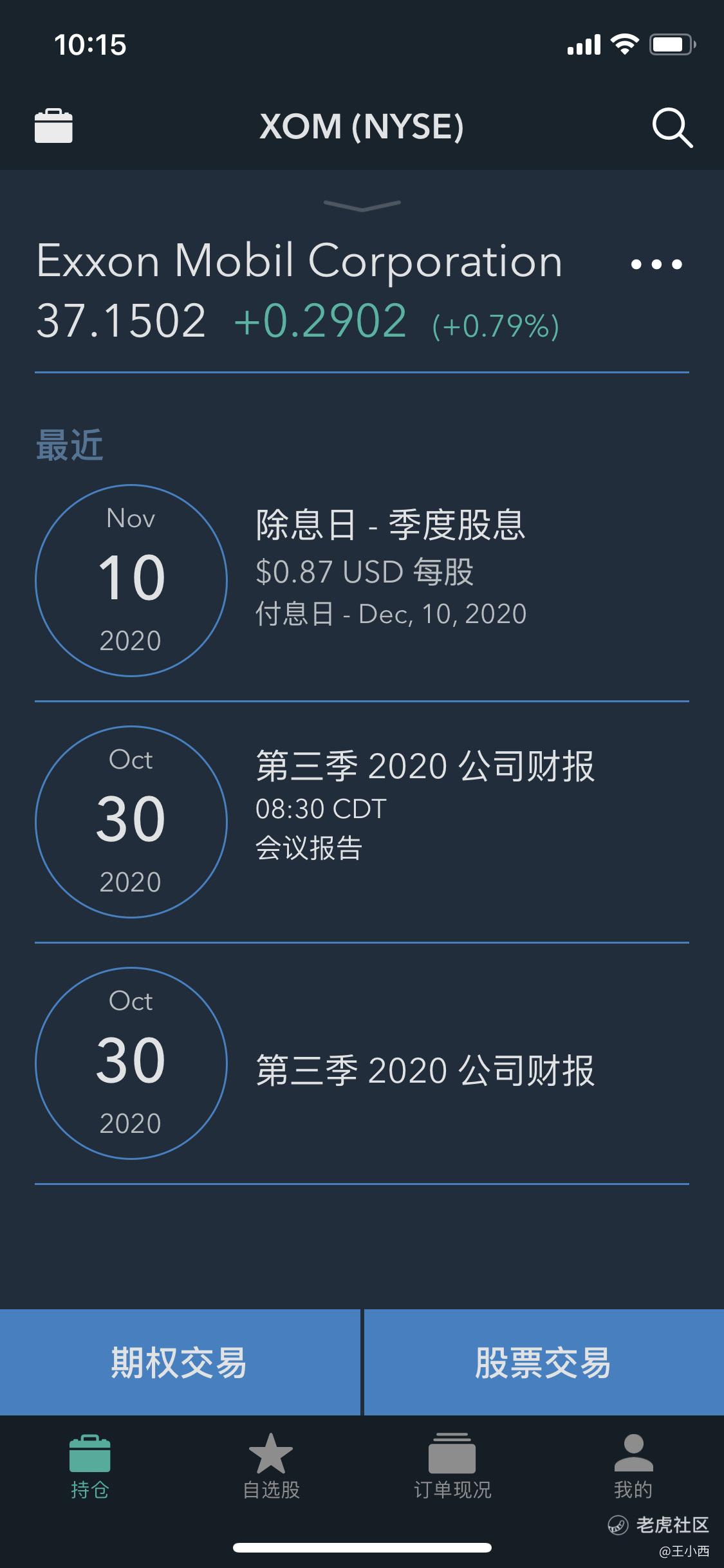Screen dimensions: 724x1568
Task: Open the search magnifier icon
Action: click(x=672, y=127)
